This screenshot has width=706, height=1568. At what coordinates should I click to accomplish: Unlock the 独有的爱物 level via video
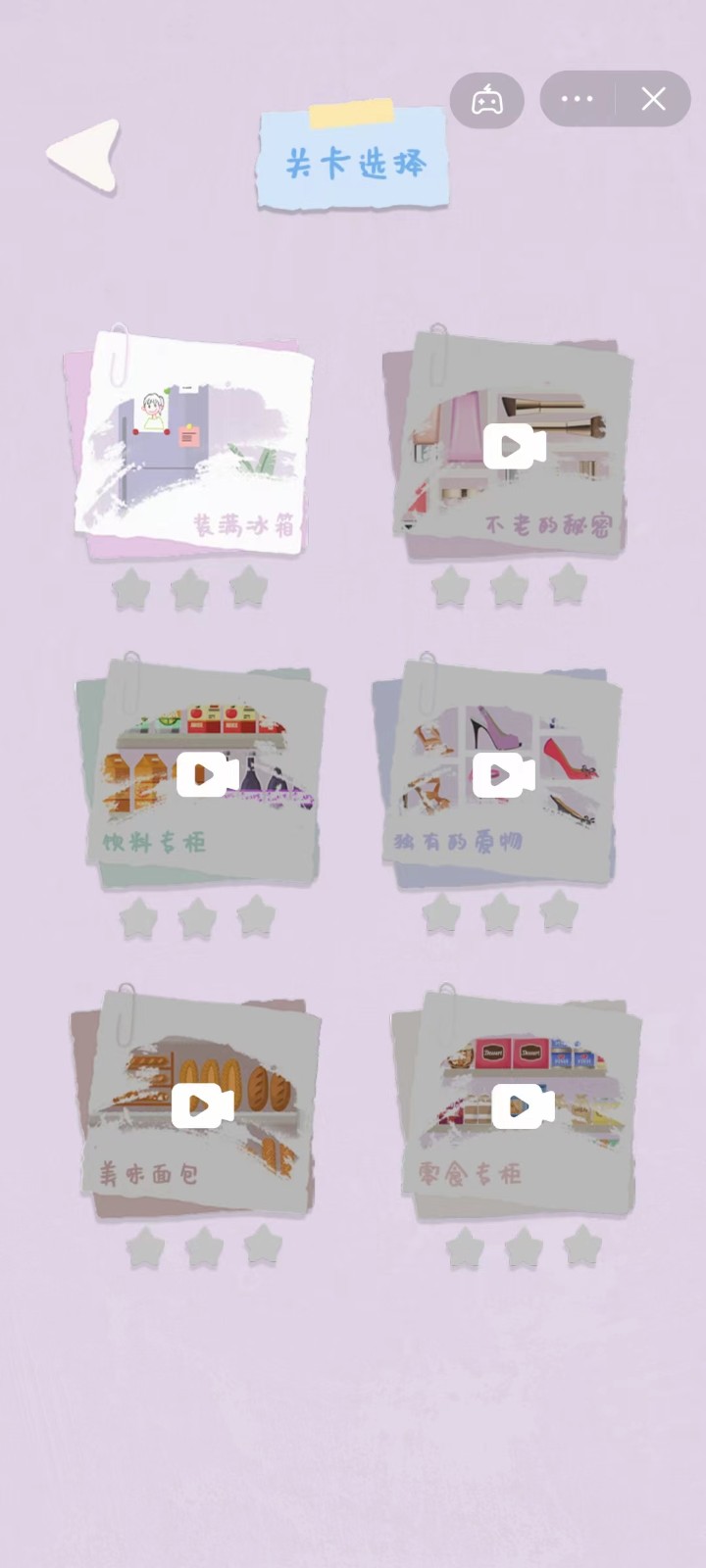pyautogui.click(x=503, y=775)
